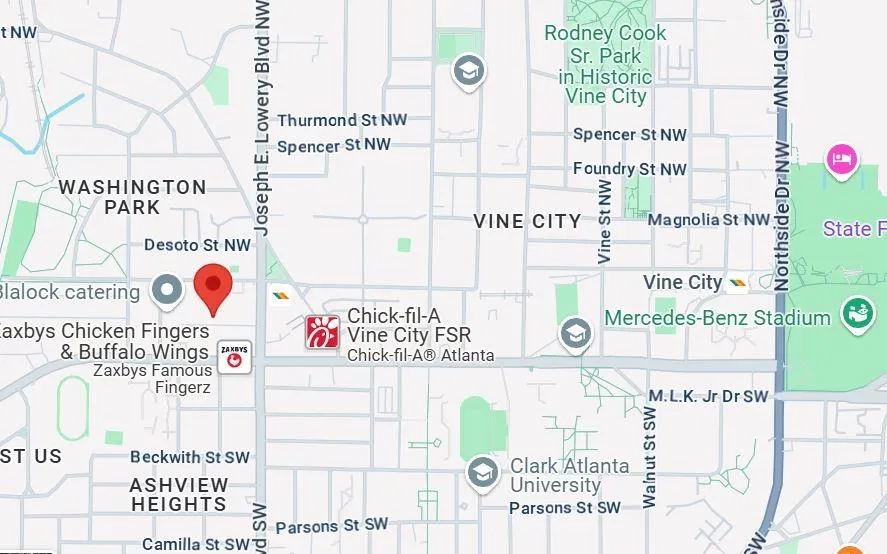
Task: Select the Clark Atlanta University marker
Action: [x=483, y=472]
